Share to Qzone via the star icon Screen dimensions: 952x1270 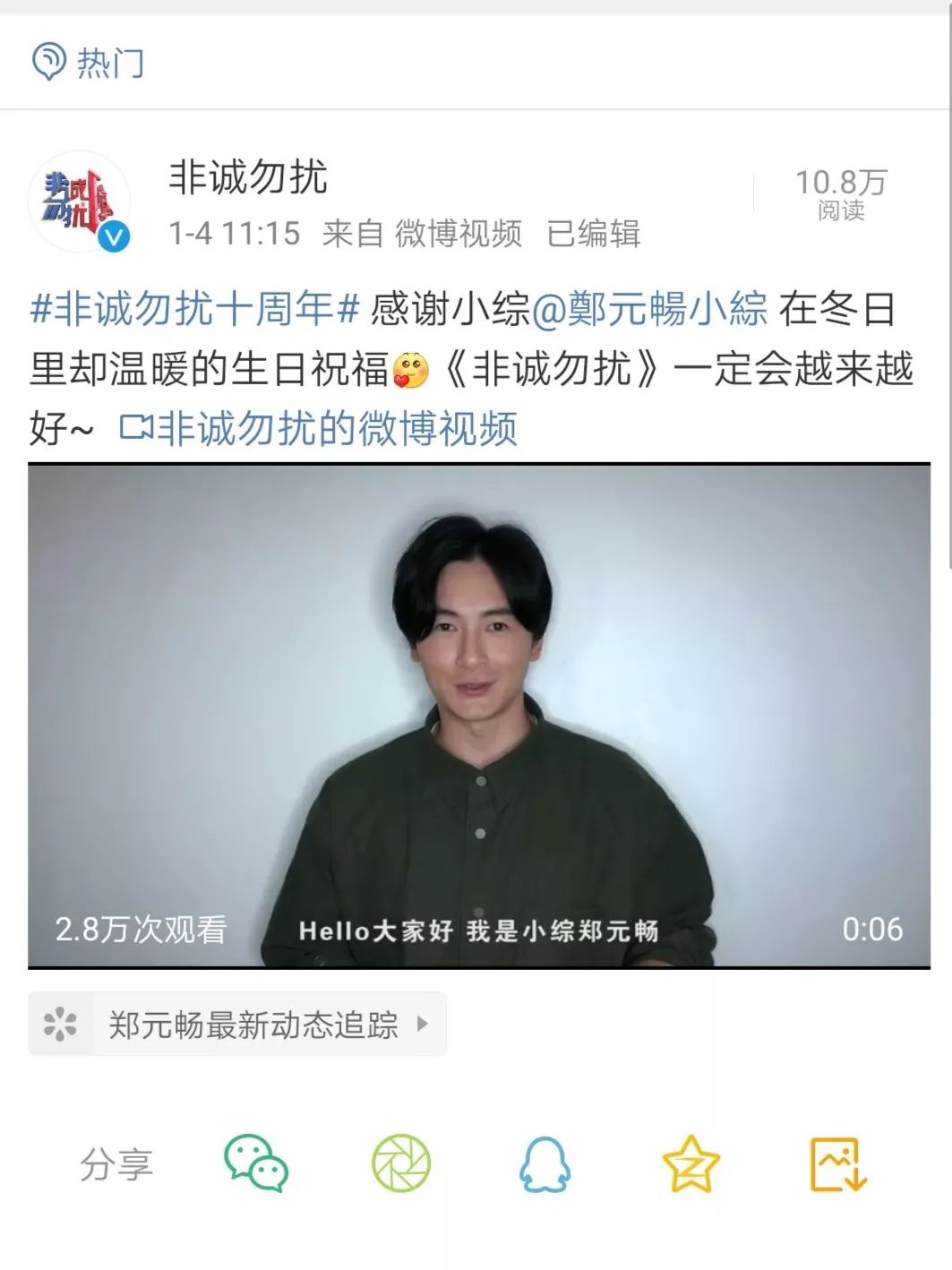(x=690, y=1163)
